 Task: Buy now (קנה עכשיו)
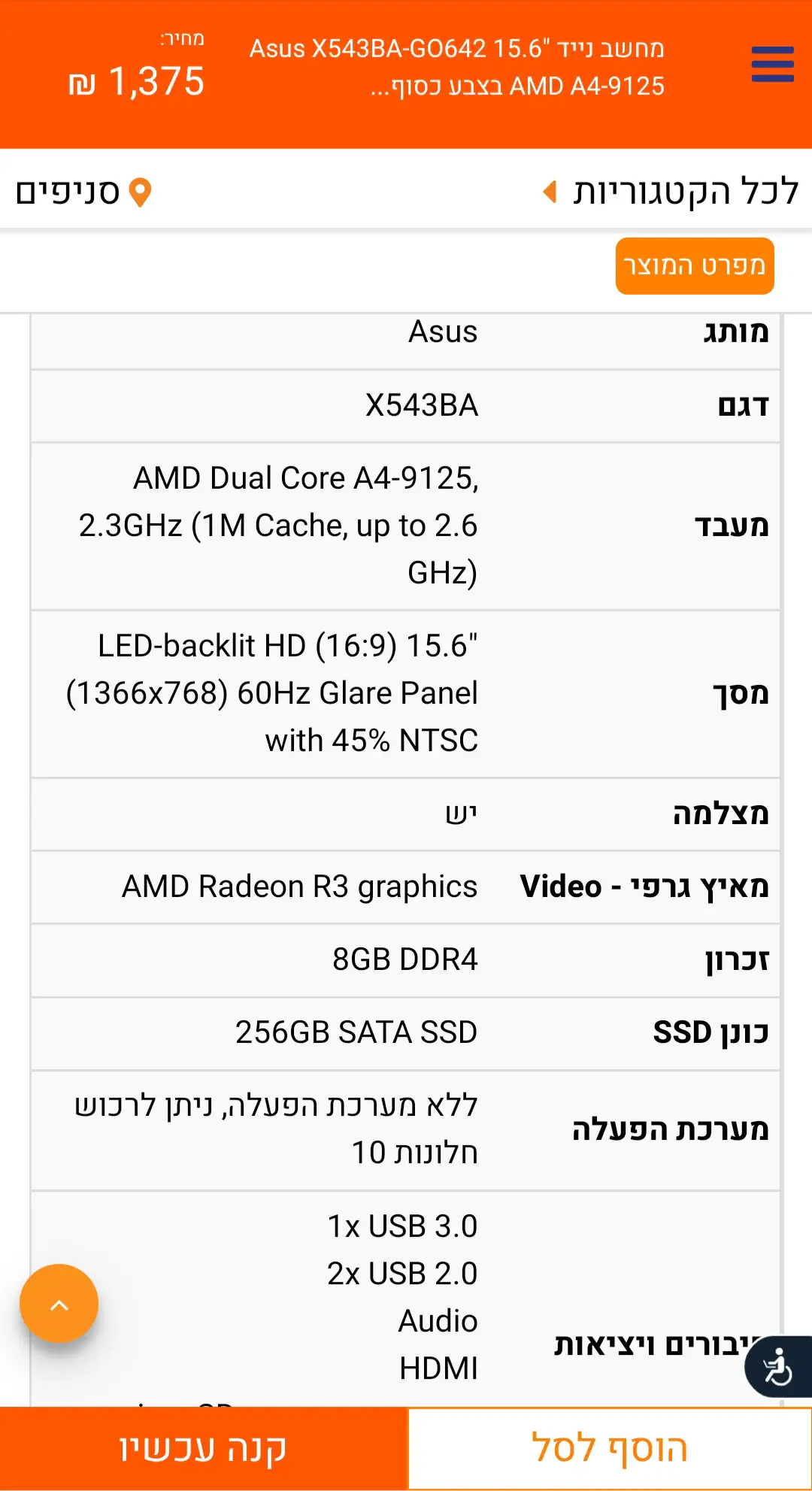click(203, 1448)
